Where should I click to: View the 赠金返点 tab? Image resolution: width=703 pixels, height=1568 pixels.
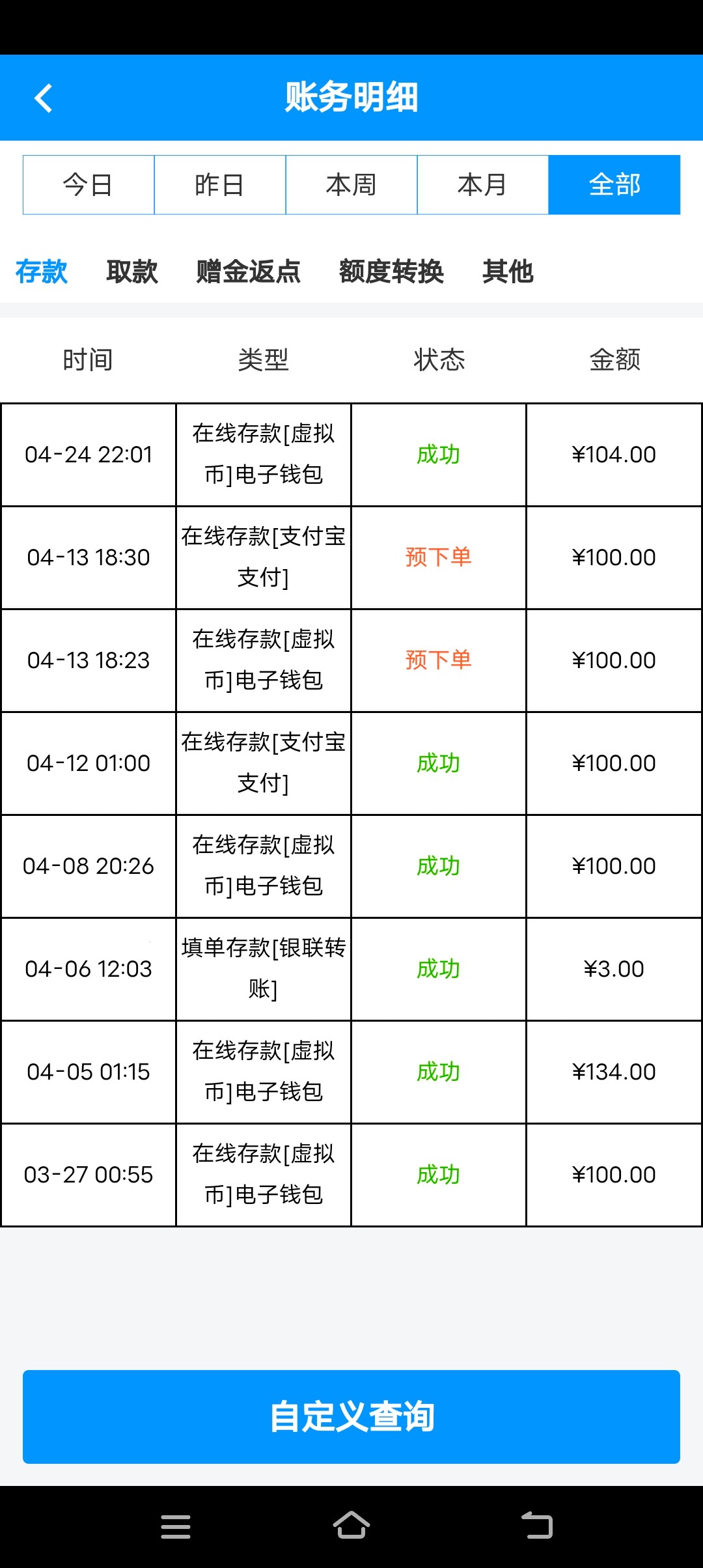pyautogui.click(x=249, y=272)
